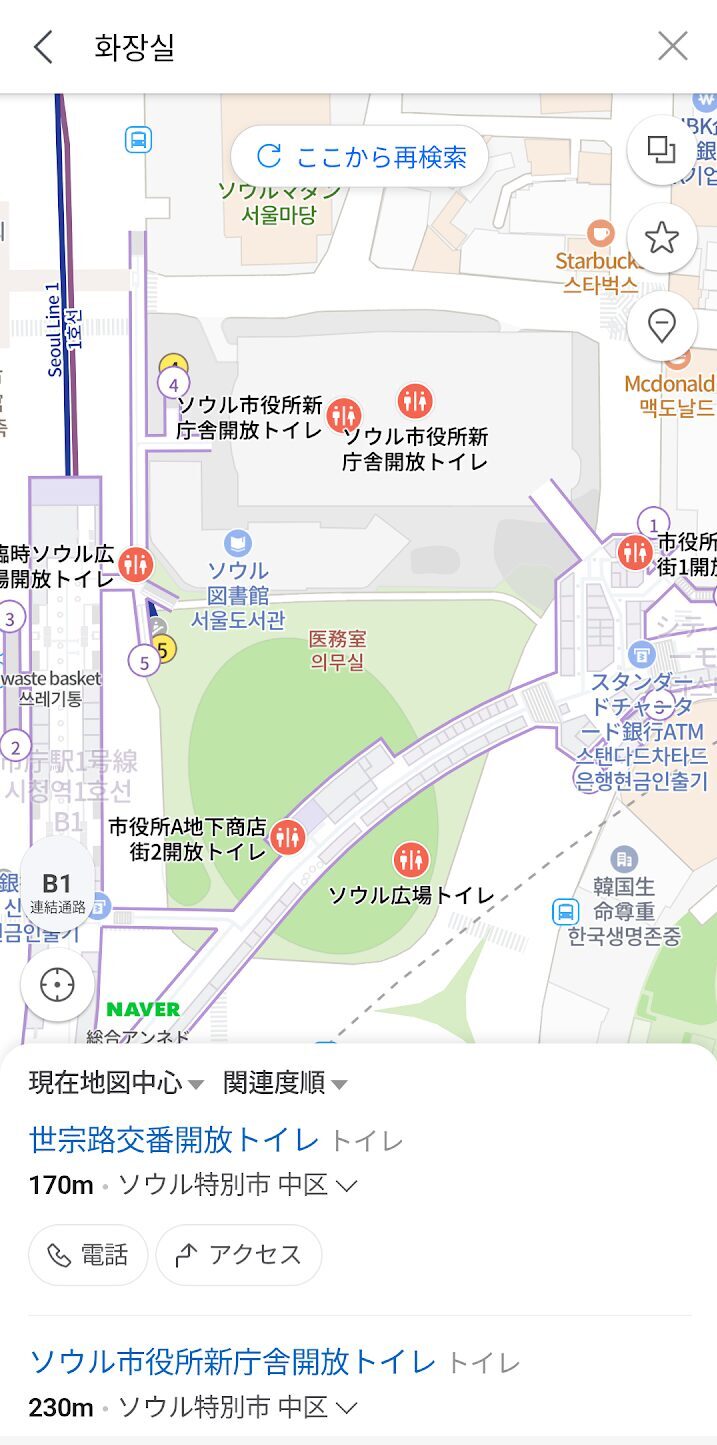The width and height of the screenshot is (717, 1445).
Task: Go back with the arrow
Action: pos(42,47)
